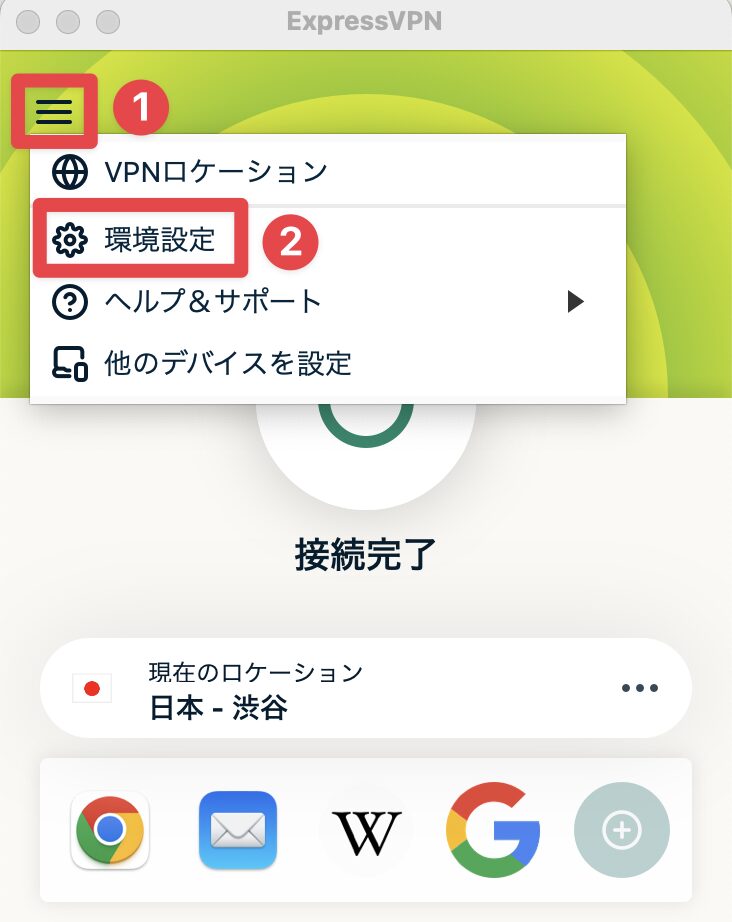Select 他のデバイスを設定 menu entry
732x922 pixels.
click(225, 364)
